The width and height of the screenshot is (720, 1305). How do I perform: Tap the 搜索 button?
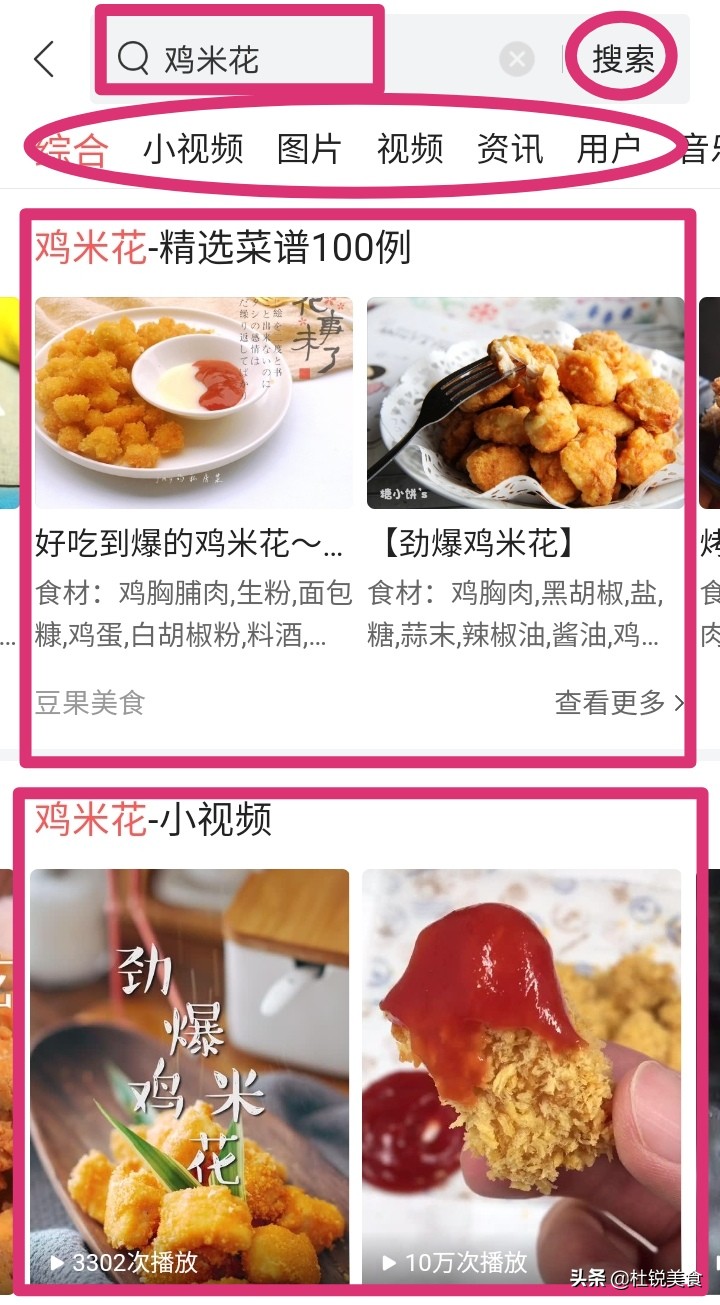click(x=623, y=56)
